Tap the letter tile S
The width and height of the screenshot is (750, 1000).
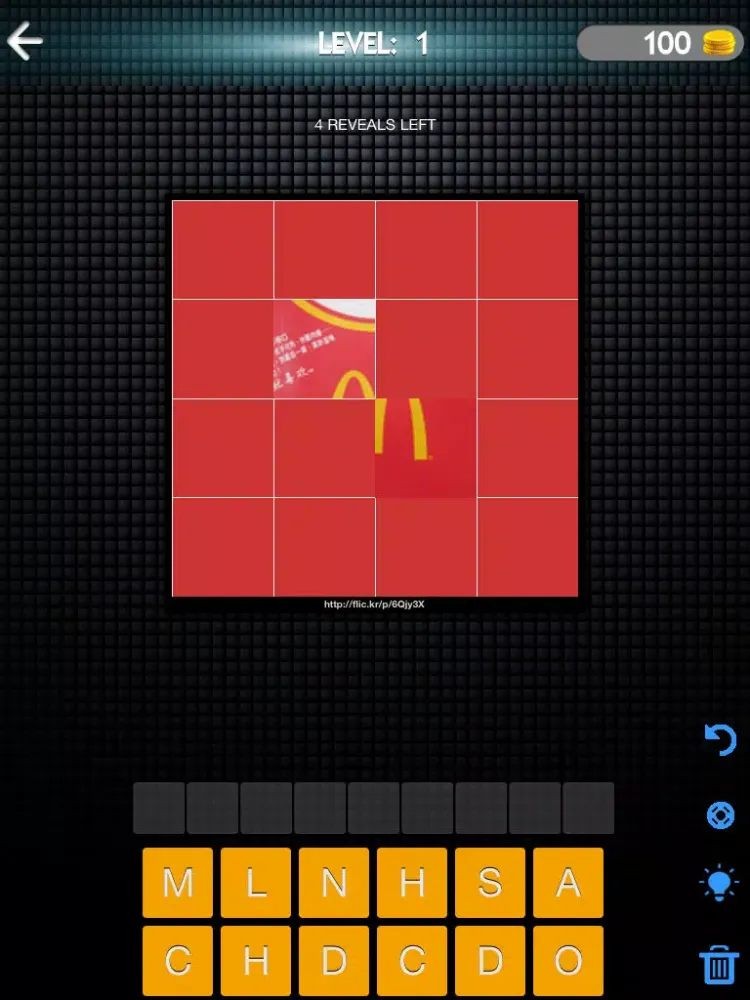click(x=488, y=884)
